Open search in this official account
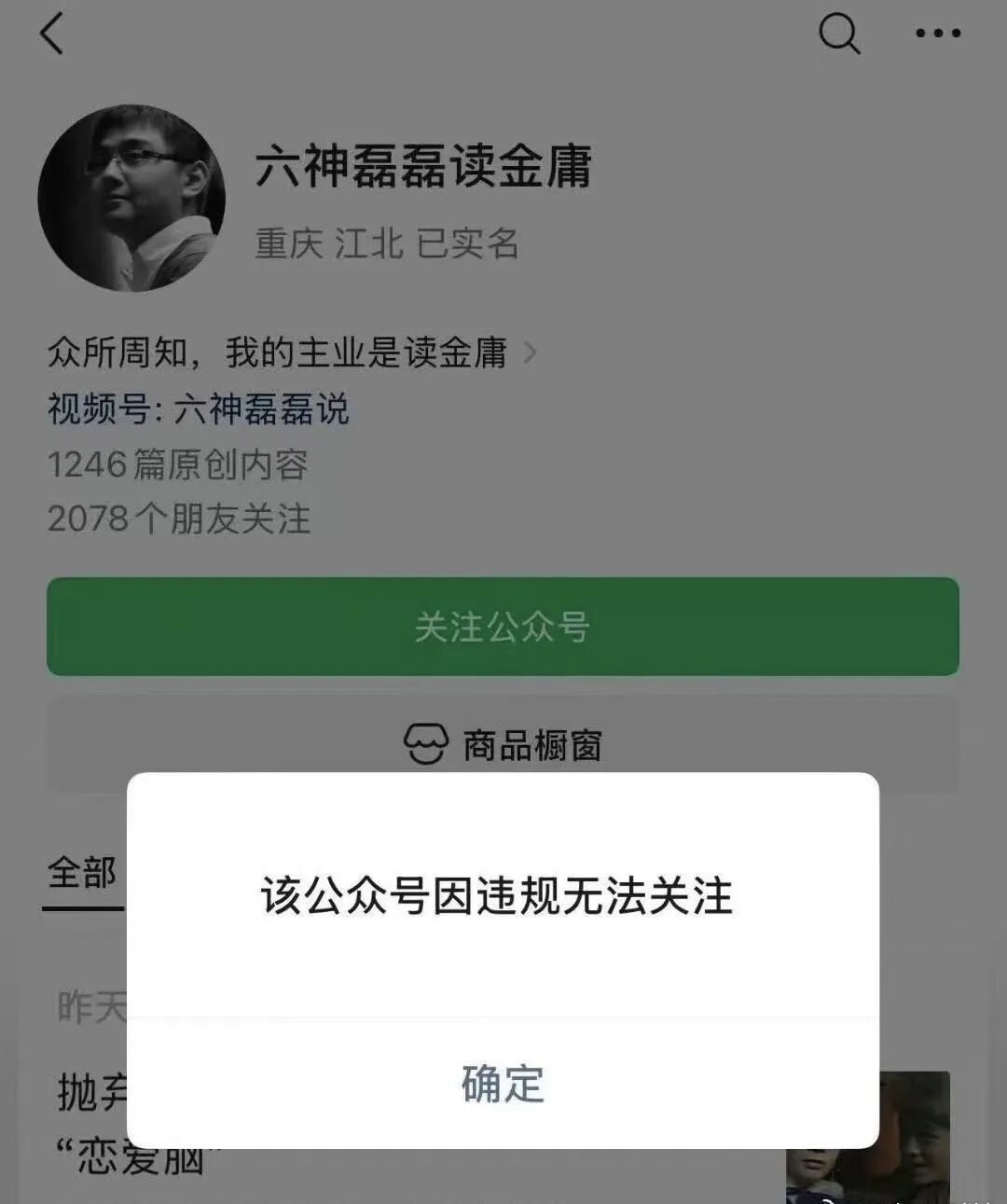The width and height of the screenshot is (1007, 1204). point(838,35)
